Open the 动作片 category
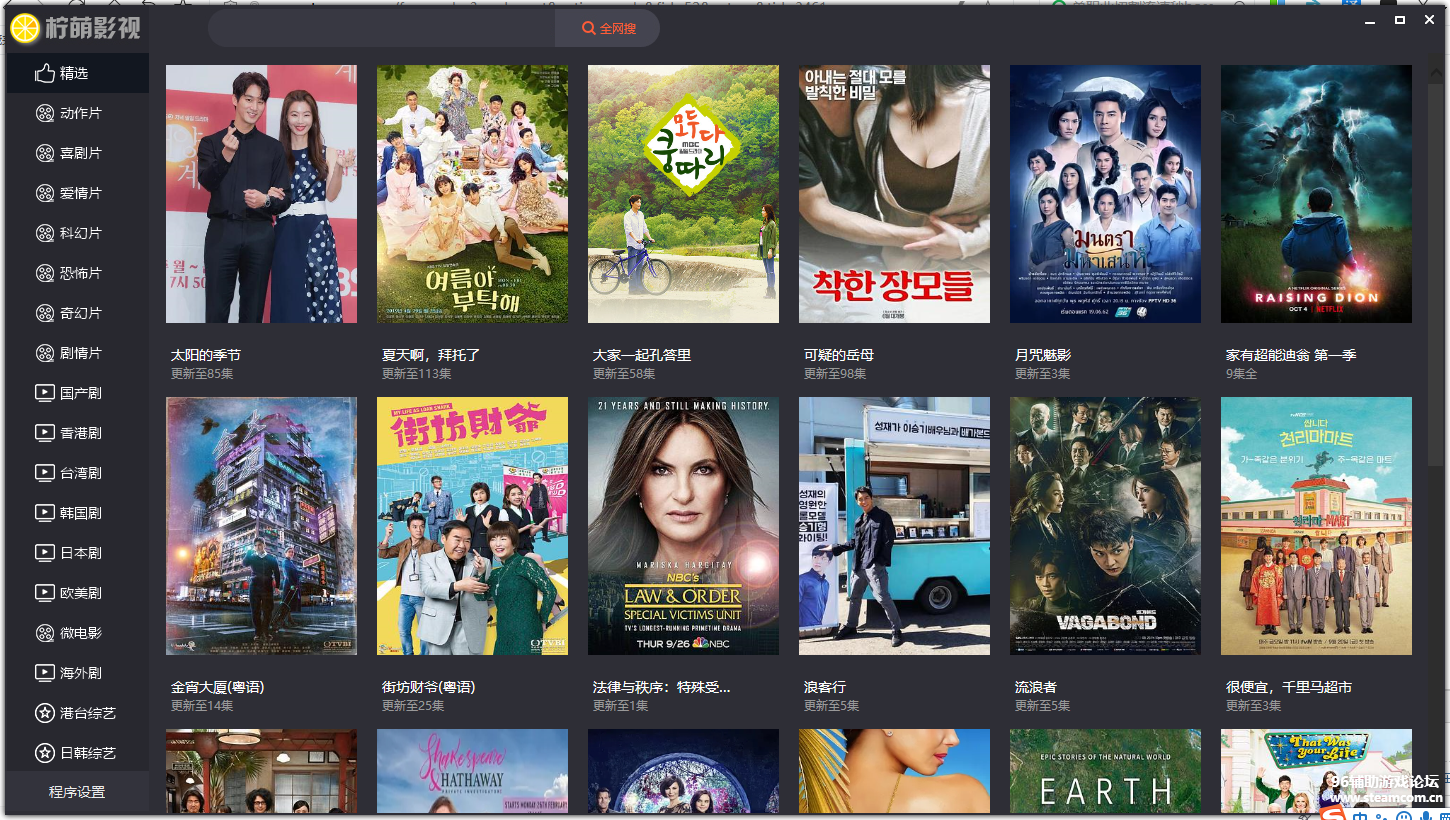This screenshot has height=820, width=1450. (x=80, y=113)
